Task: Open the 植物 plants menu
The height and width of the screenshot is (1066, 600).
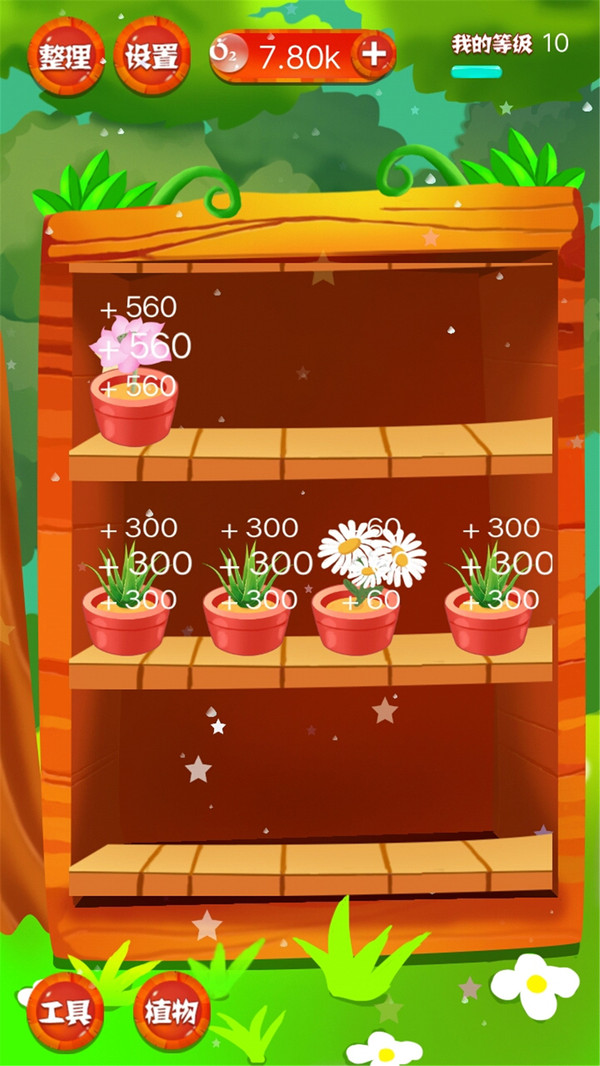Action: 172,1011
